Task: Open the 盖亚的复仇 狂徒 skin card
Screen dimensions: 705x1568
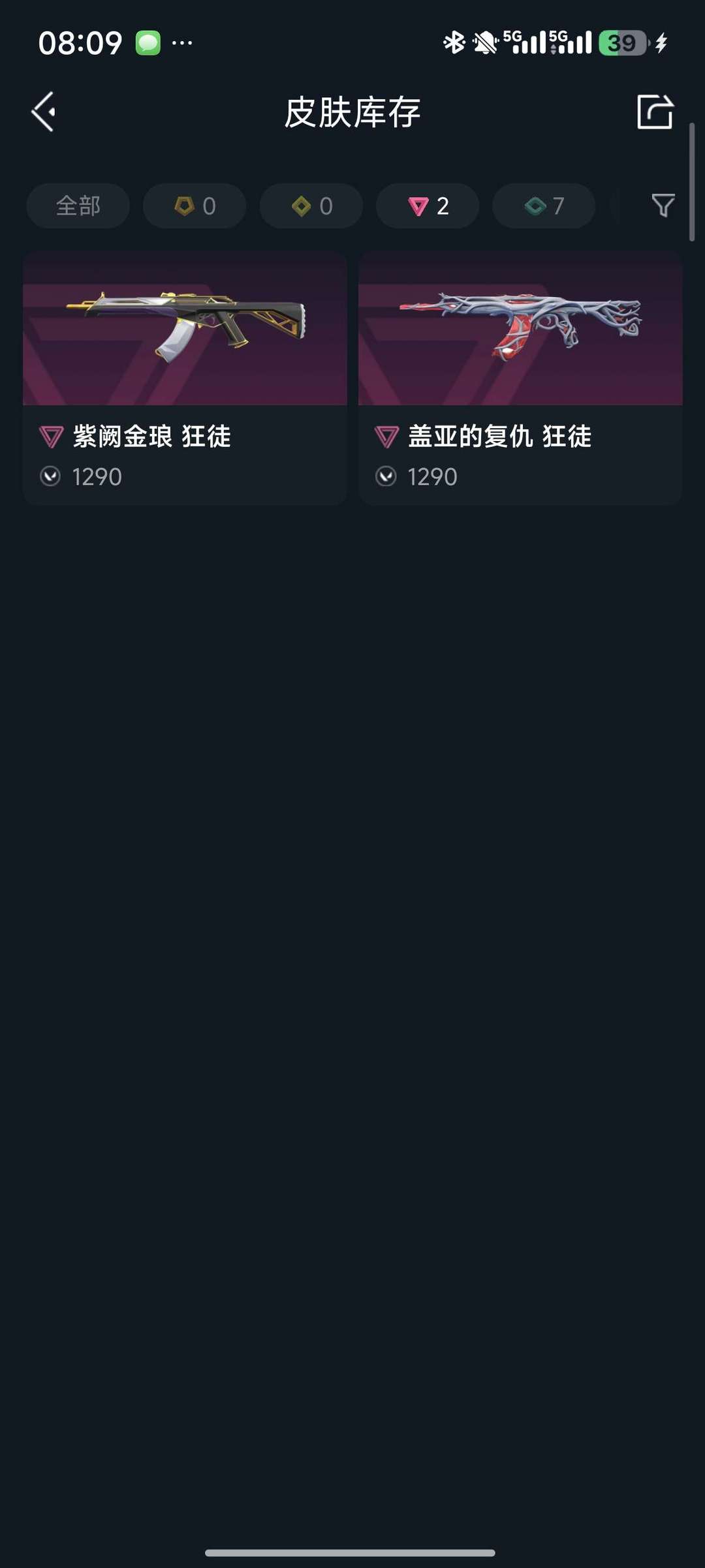Action: 520,377
